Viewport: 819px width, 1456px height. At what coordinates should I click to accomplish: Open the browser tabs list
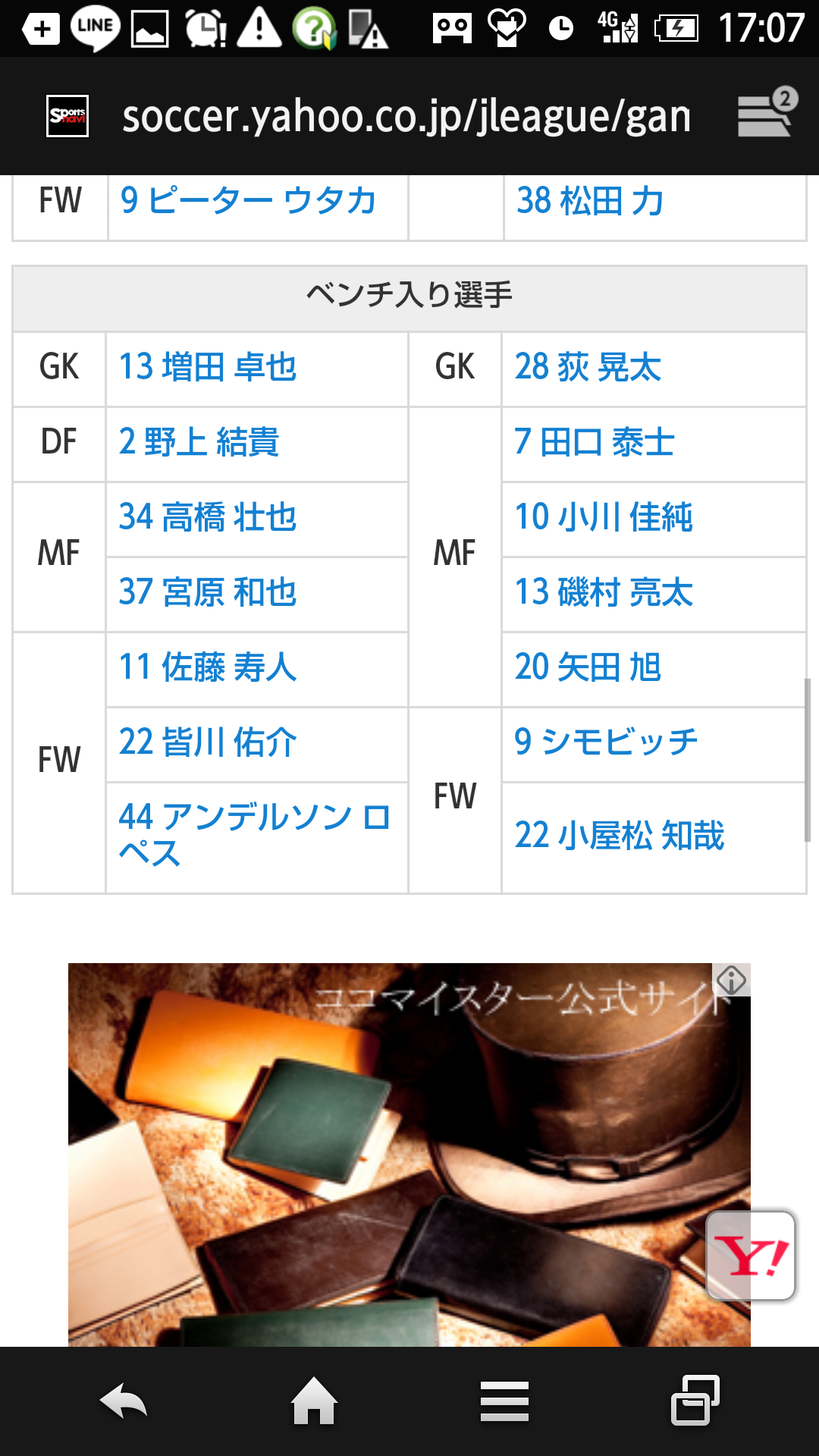pos(767,115)
